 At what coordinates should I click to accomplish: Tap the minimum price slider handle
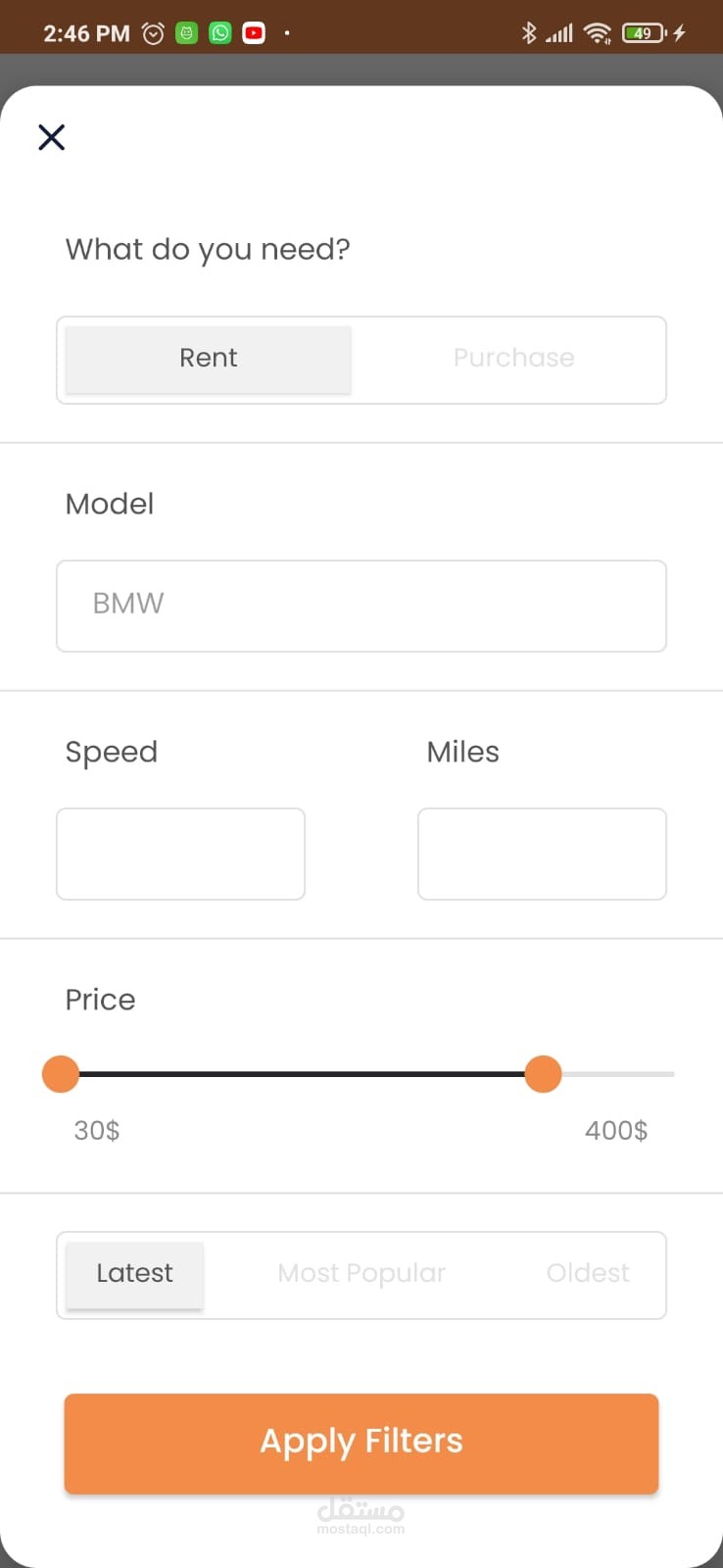click(61, 1074)
